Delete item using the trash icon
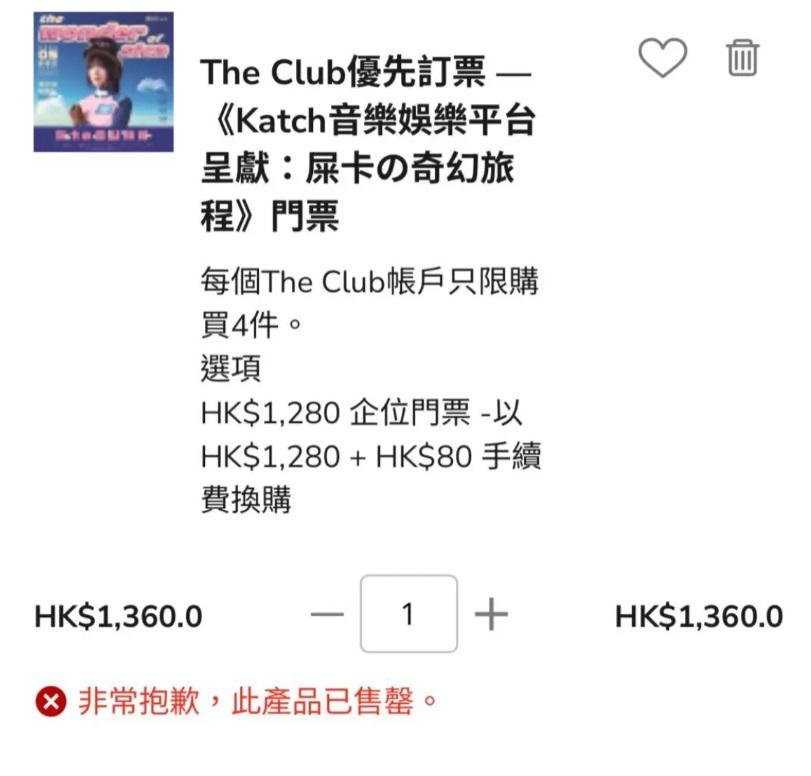 (x=741, y=57)
